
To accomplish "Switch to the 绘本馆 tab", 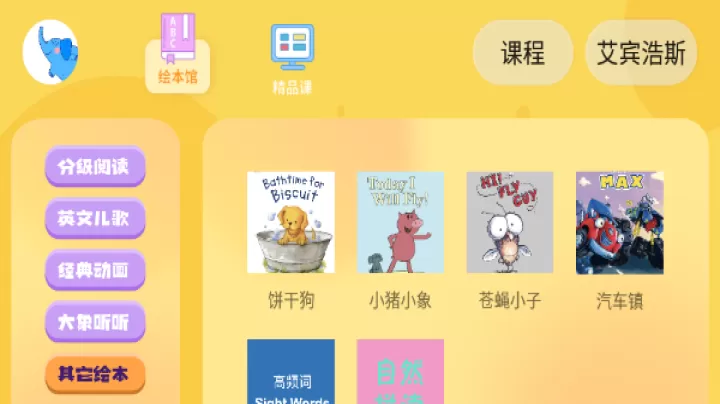I will pos(178,55).
